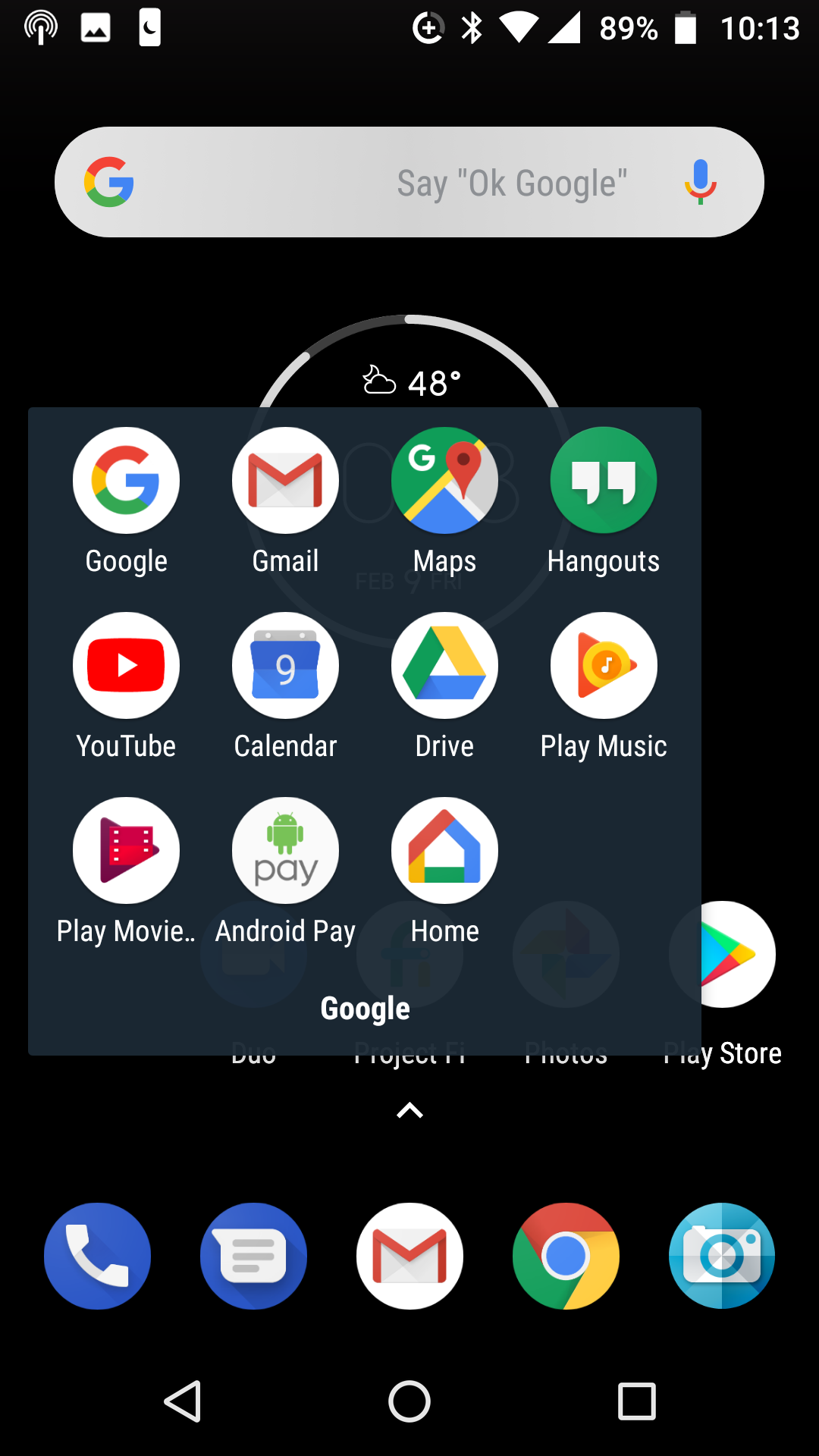This screenshot has width=819, height=1456.
Task: Open the Google app in the folder
Action: [126, 481]
